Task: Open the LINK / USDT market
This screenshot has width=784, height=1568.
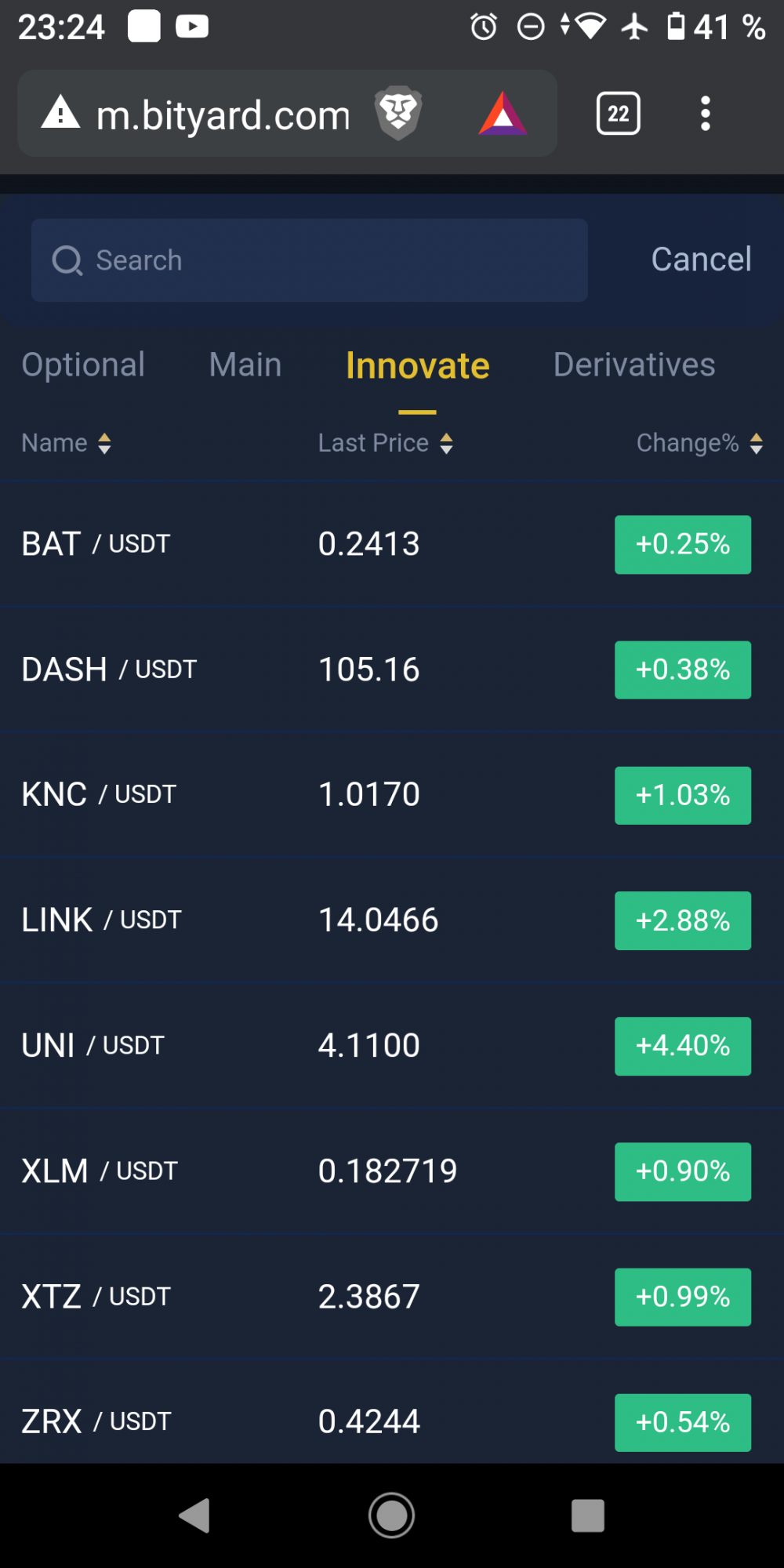Action: 392,920
